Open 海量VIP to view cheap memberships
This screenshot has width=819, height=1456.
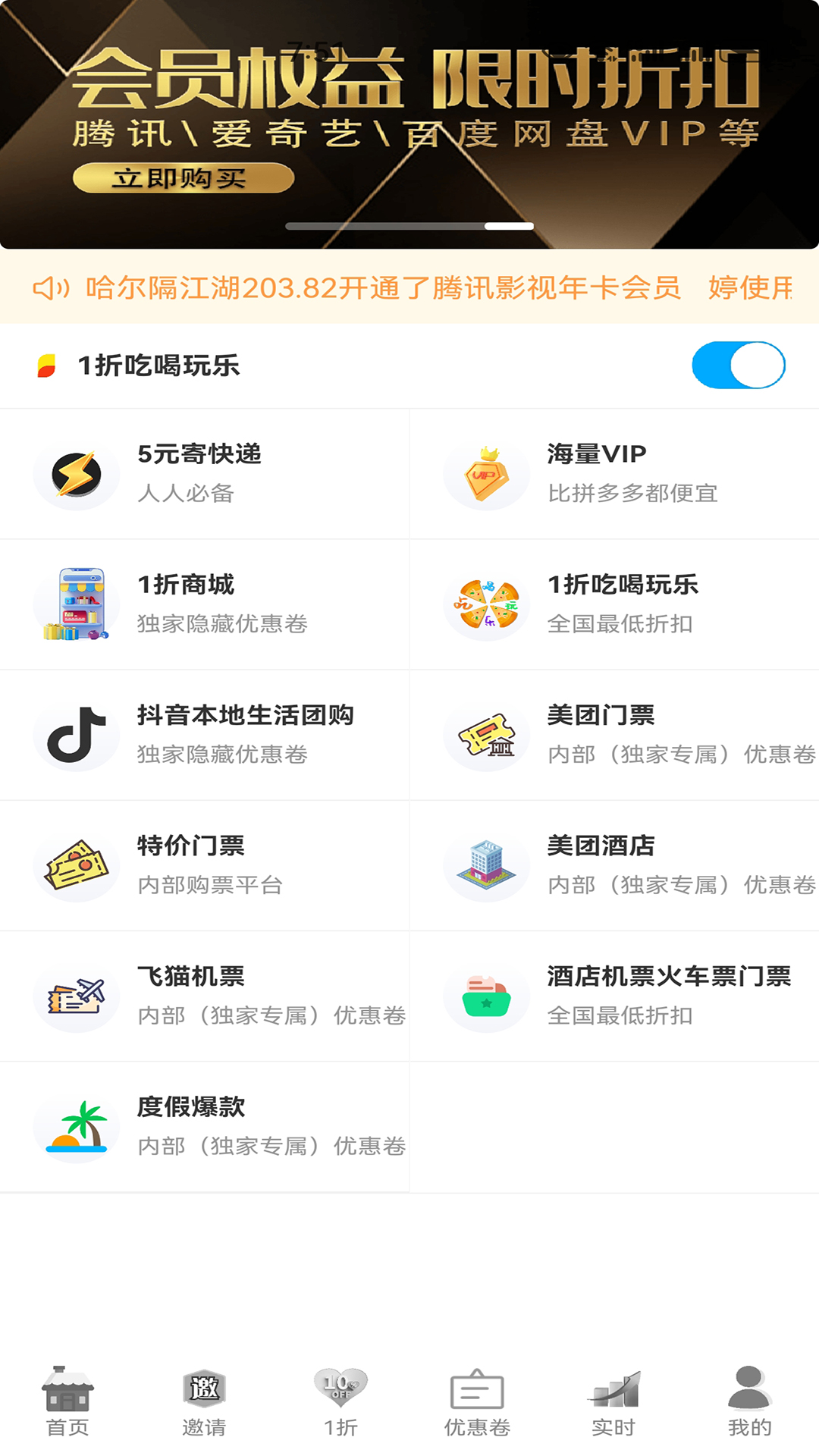coord(486,473)
